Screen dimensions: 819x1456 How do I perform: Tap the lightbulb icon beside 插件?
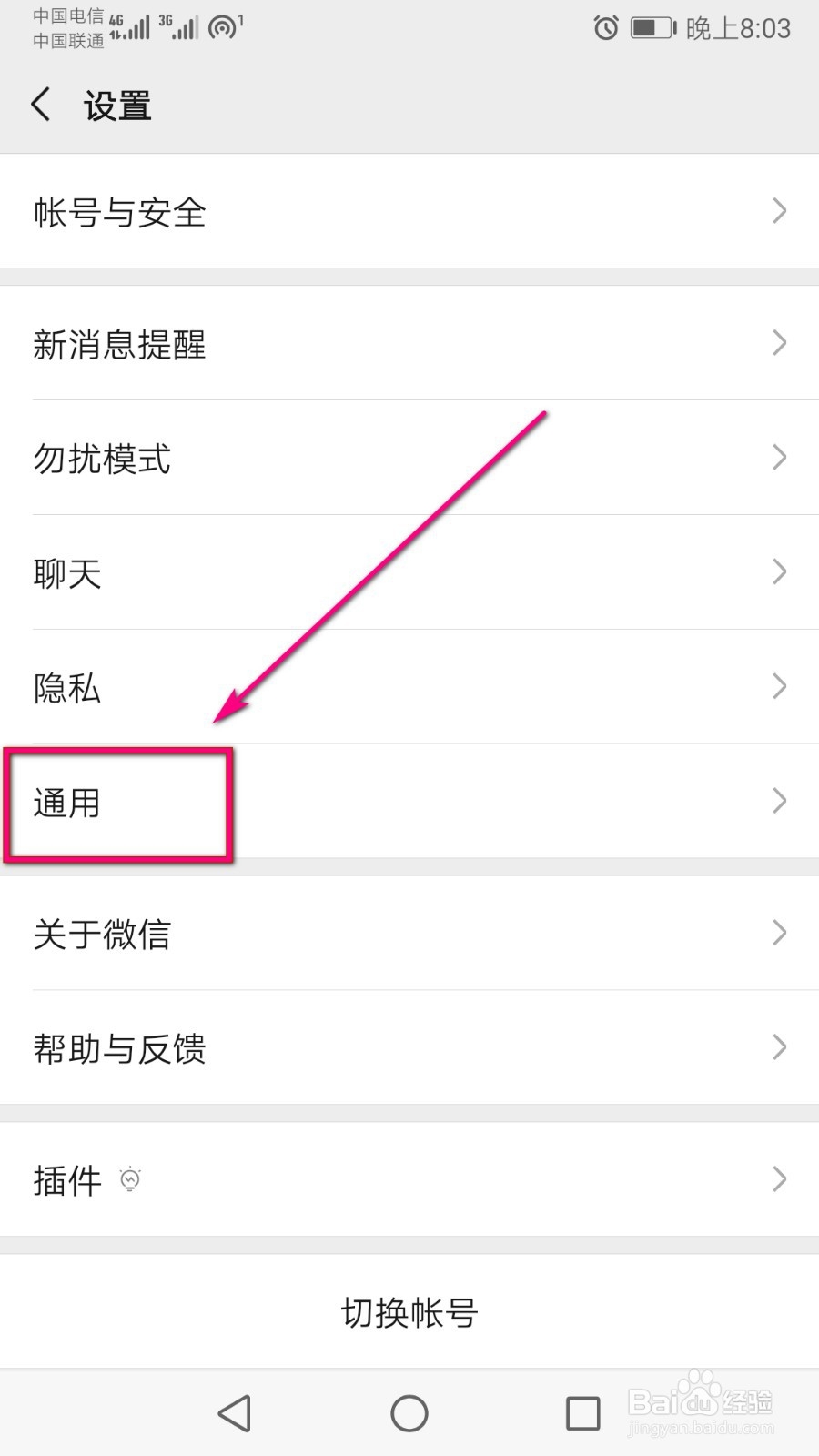click(131, 1178)
